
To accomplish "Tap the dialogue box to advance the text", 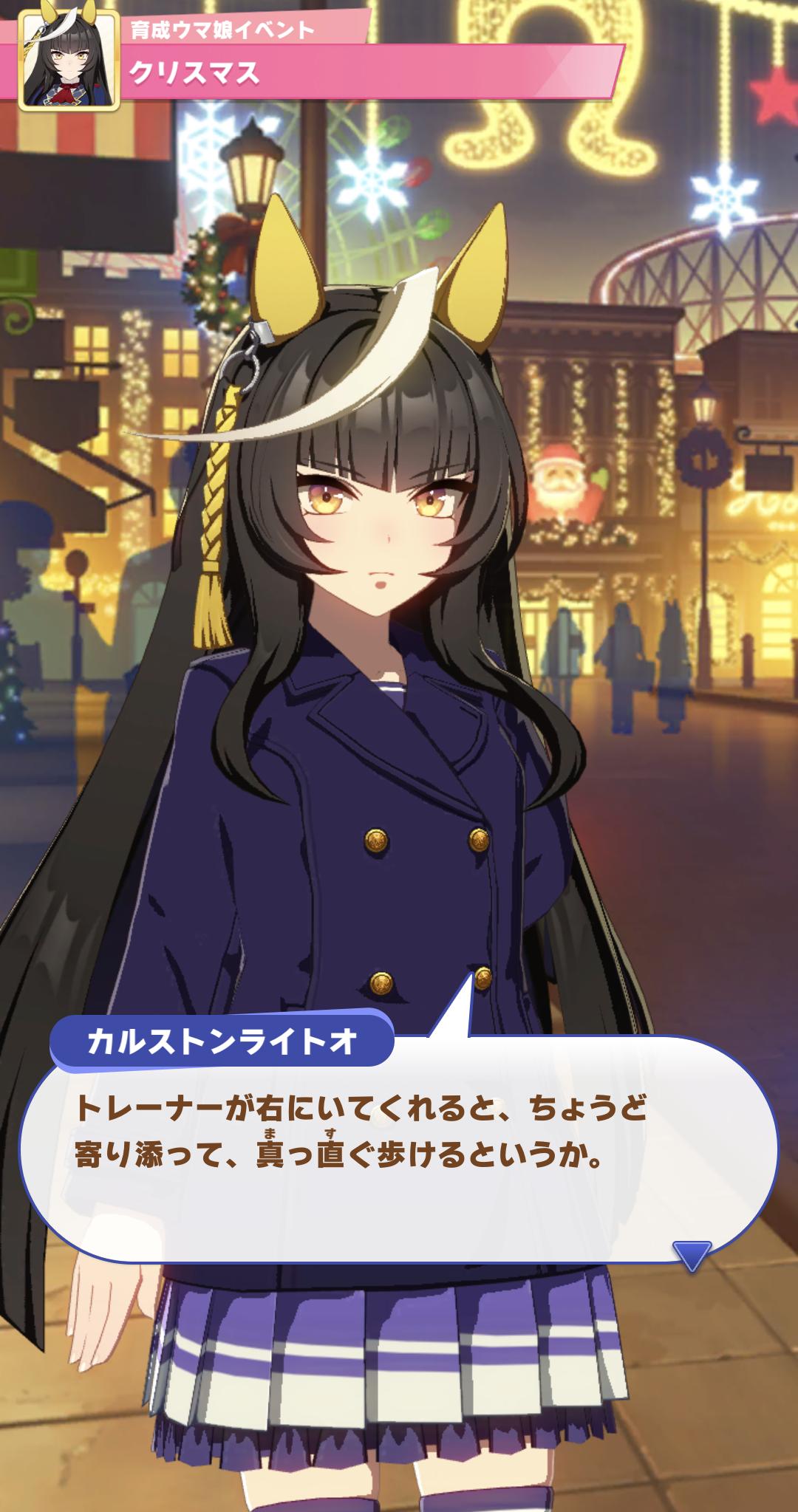I will (398, 1152).
